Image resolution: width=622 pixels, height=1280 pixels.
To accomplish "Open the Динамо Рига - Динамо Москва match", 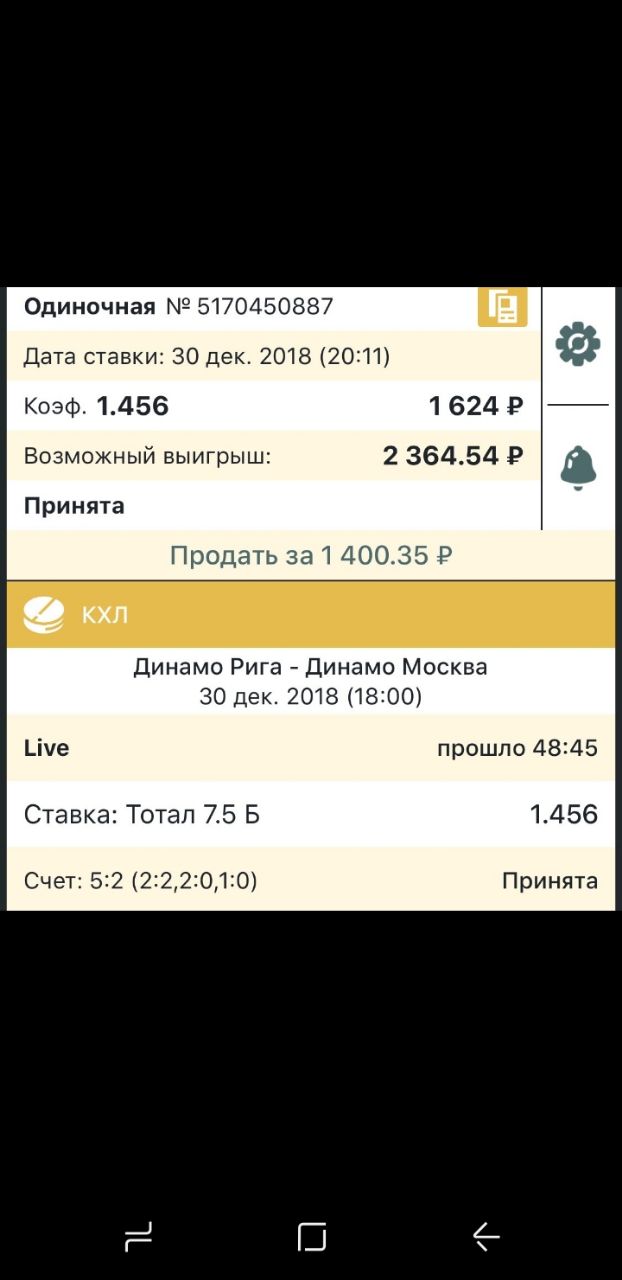I will point(311,667).
